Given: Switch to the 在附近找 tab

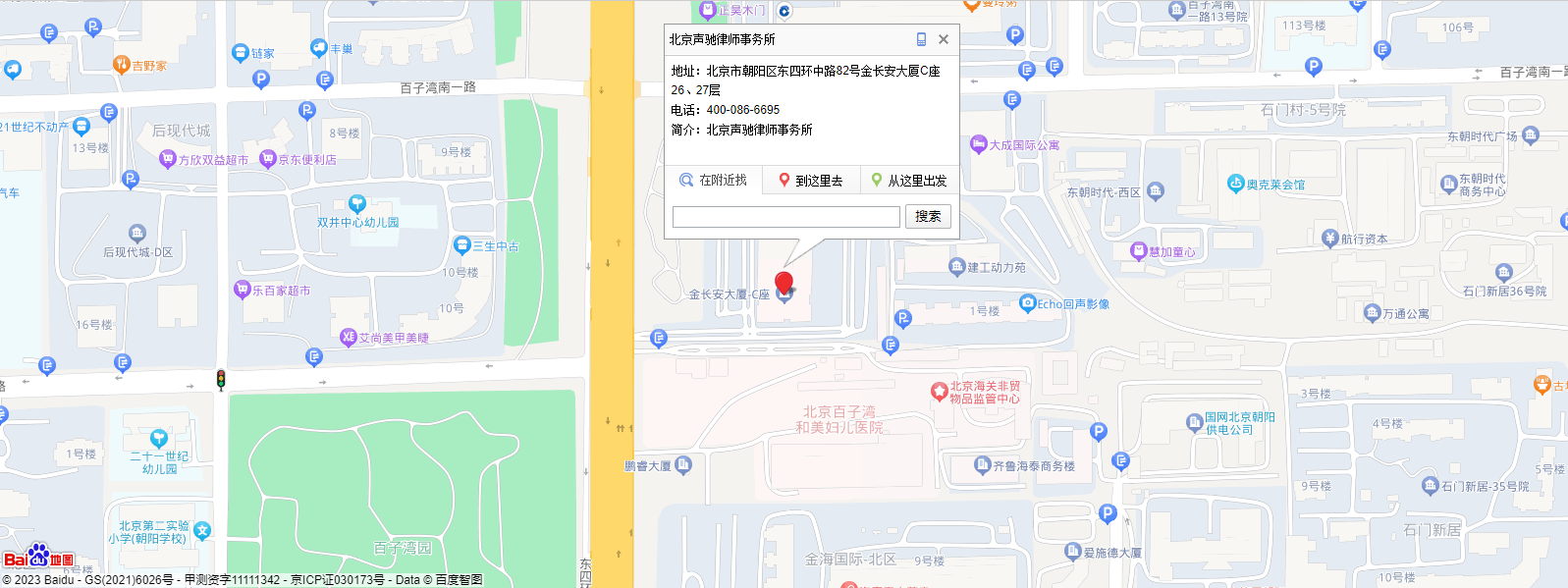Looking at the screenshot, I should (x=714, y=181).
